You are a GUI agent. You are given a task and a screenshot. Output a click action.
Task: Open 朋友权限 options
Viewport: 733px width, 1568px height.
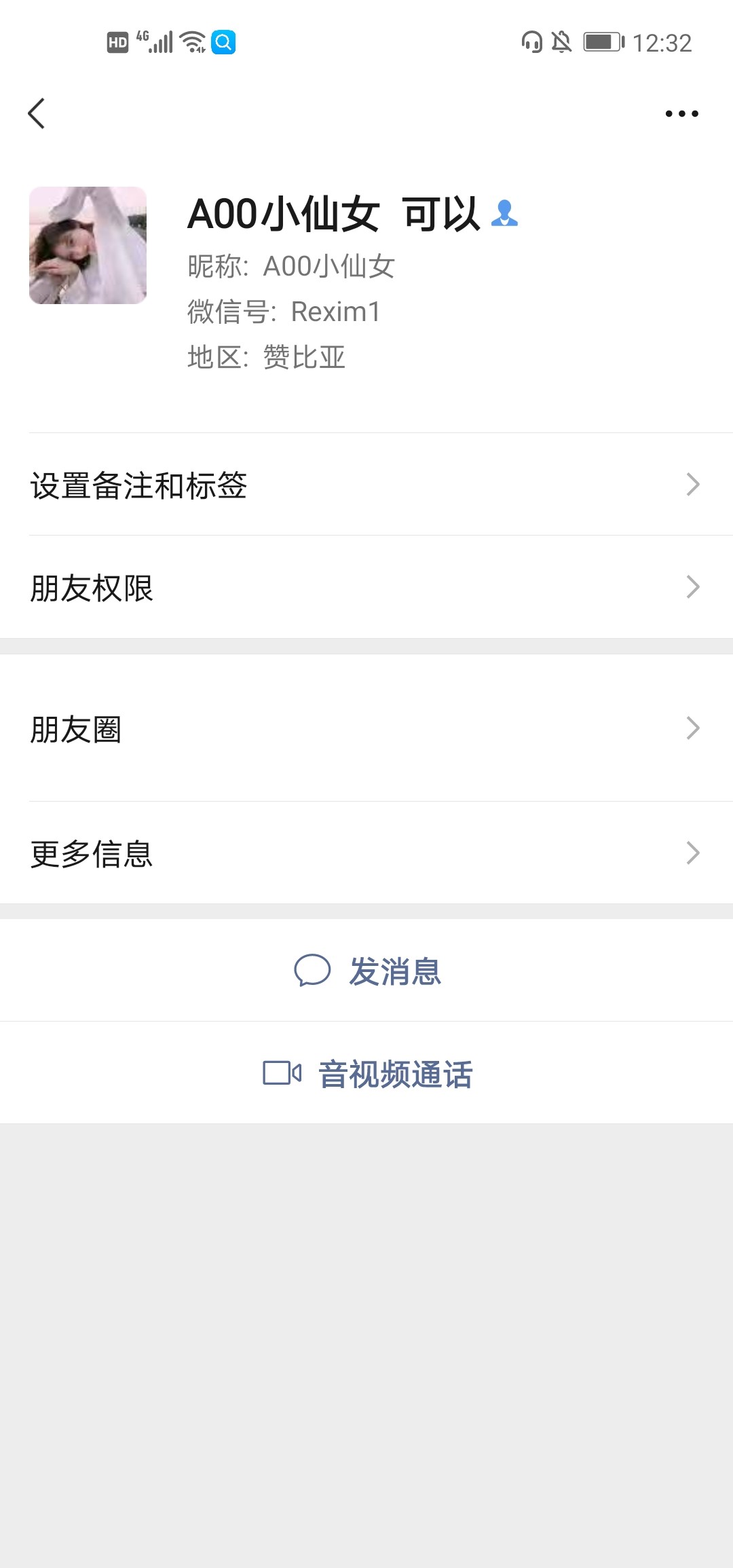[366, 587]
